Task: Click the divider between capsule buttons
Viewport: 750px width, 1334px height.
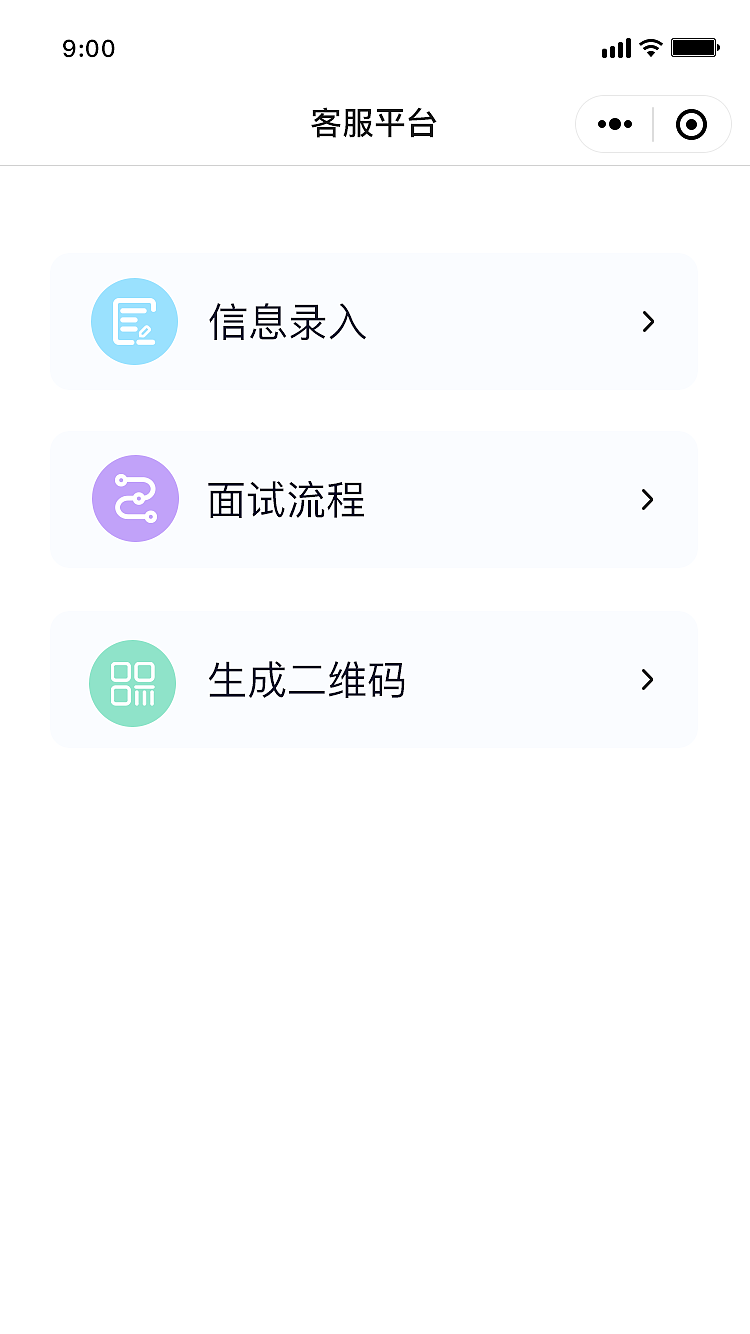Action: pos(652,123)
